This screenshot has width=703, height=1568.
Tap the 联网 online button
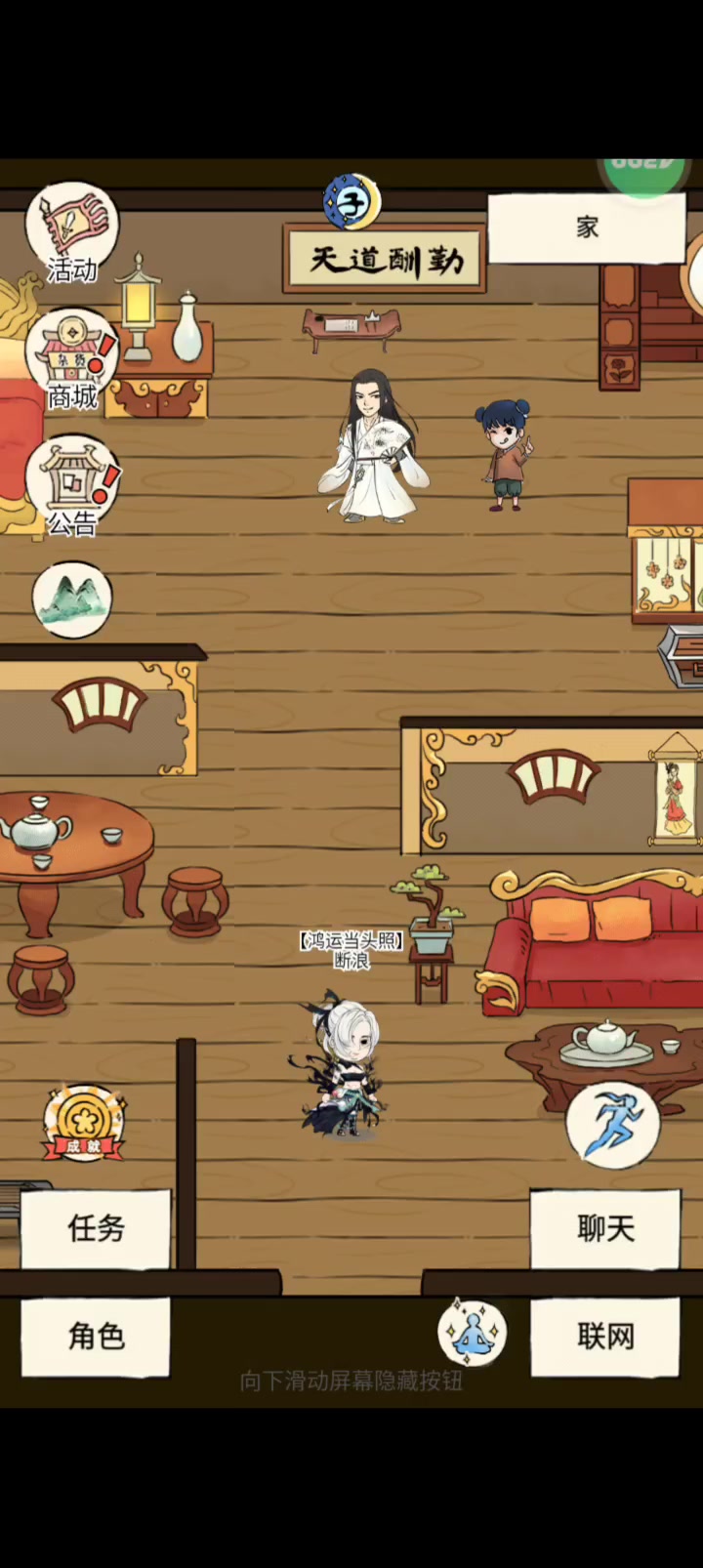point(605,1336)
